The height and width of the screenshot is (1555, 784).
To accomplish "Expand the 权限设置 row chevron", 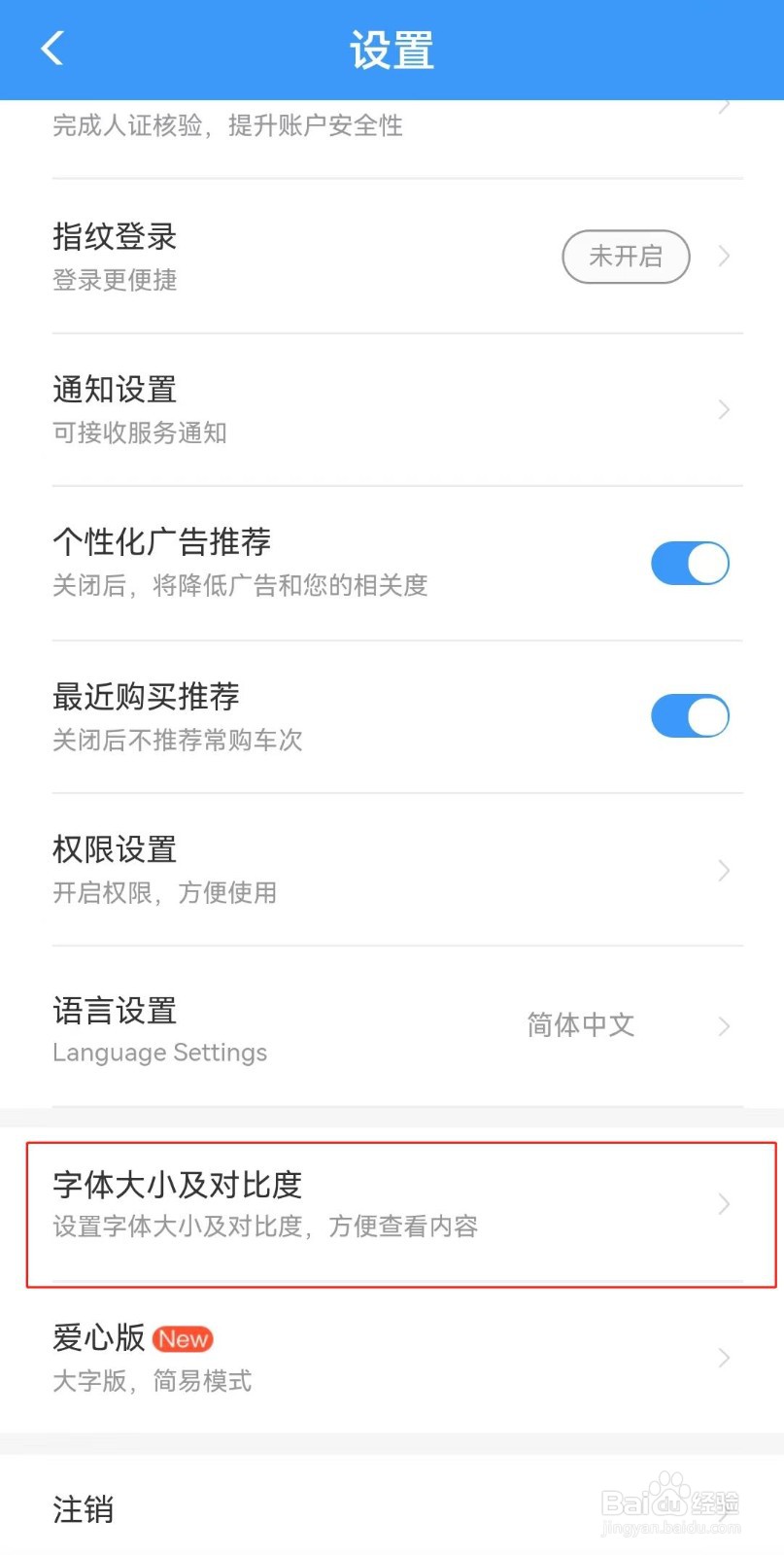I will tap(723, 871).
